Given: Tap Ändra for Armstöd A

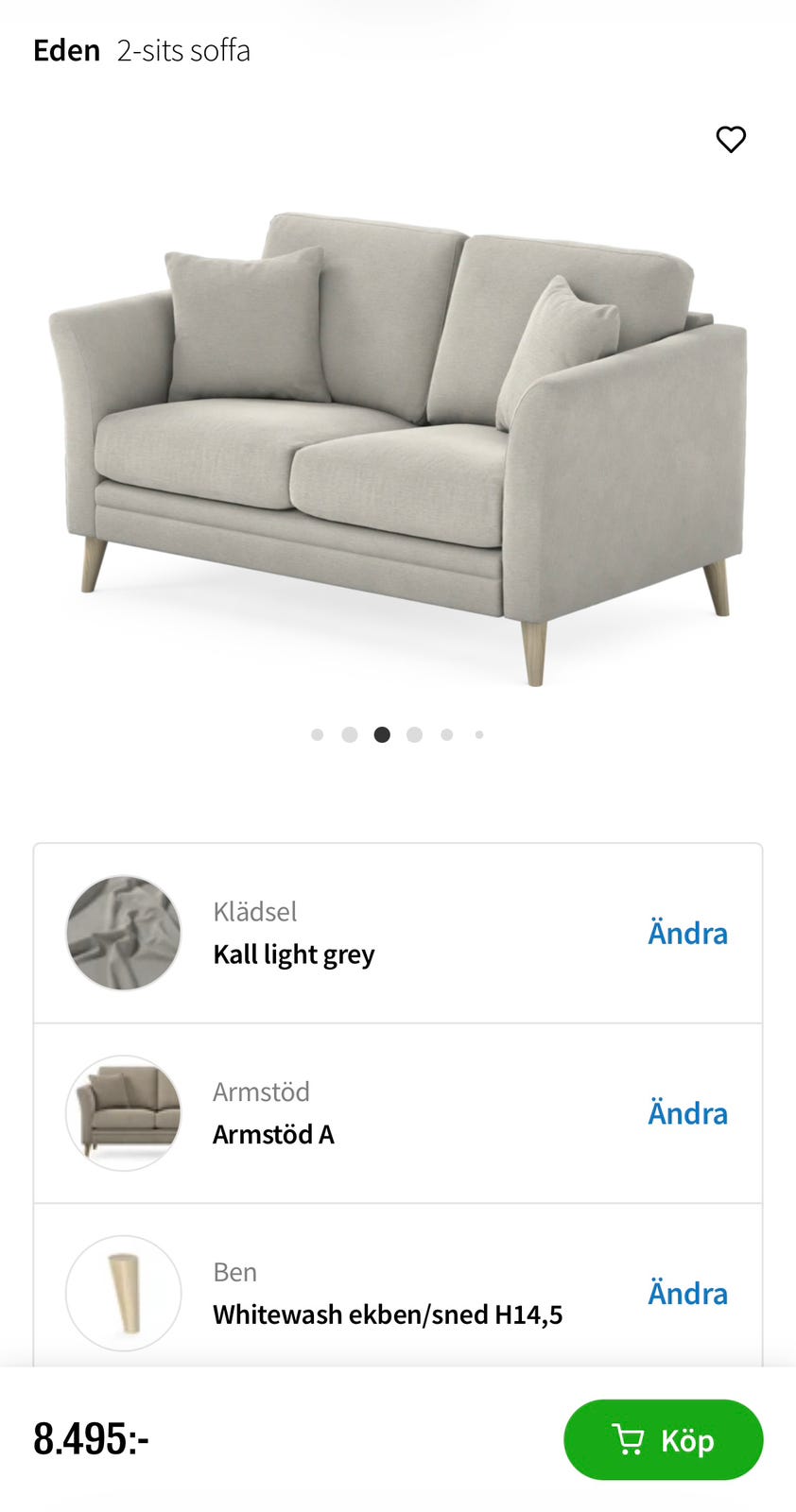Looking at the screenshot, I should coord(687,1113).
